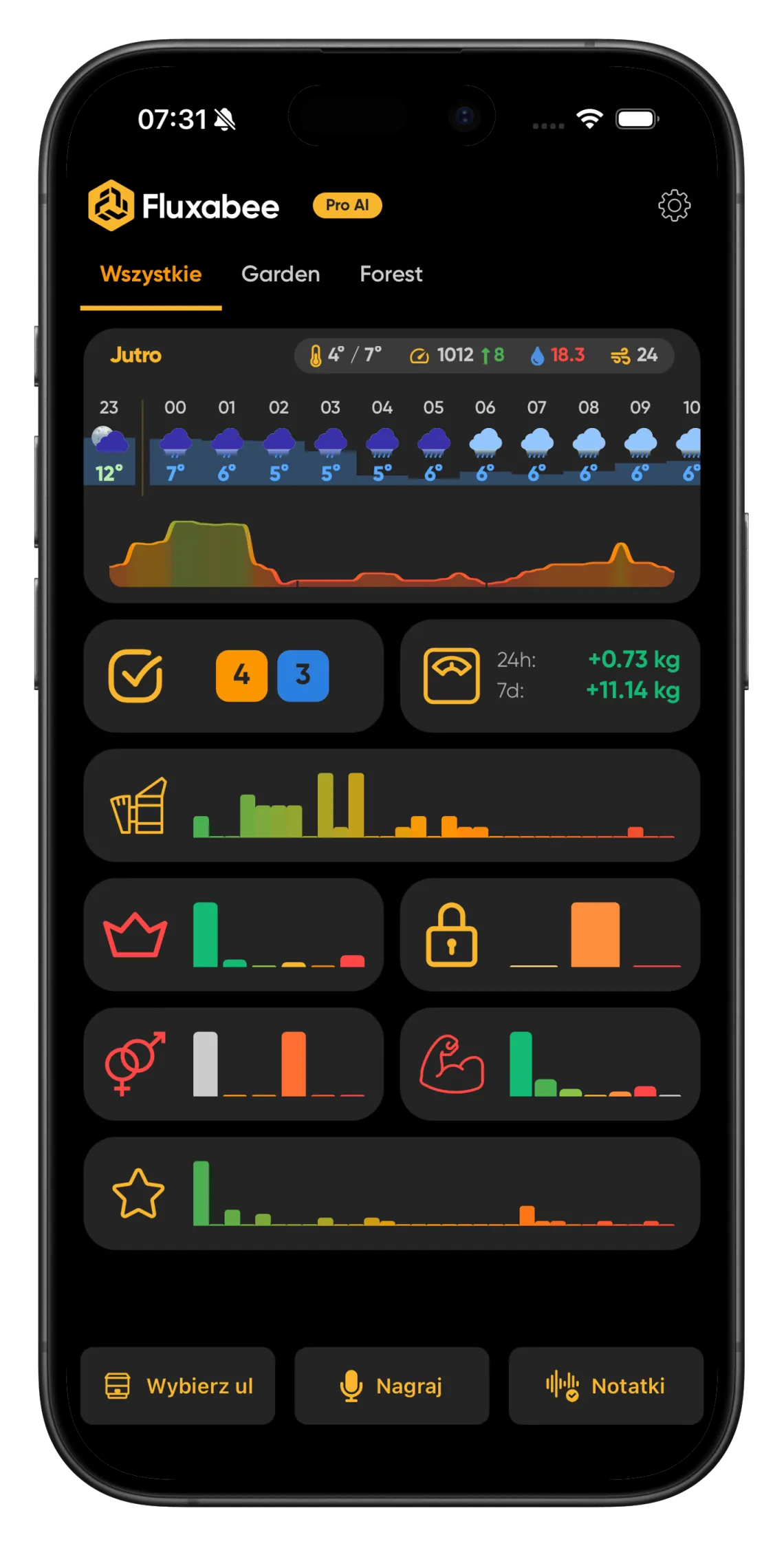The width and height of the screenshot is (784, 1546).
Task: Open the star rating chart card
Action: (x=392, y=1193)
